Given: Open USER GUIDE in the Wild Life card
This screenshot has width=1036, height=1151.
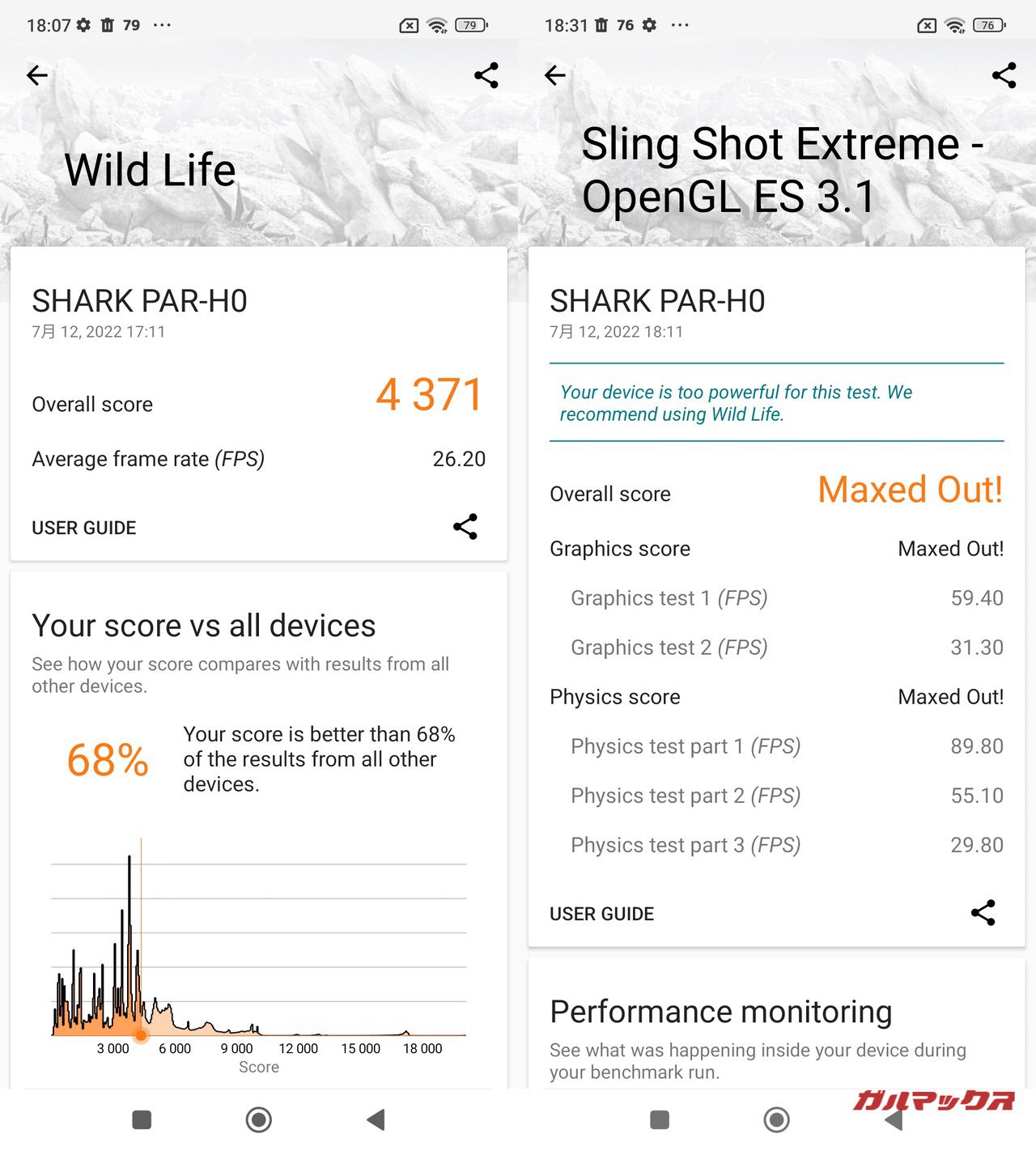Looking at the screenshot, I should pyautogui.click(x=84, y=528).
